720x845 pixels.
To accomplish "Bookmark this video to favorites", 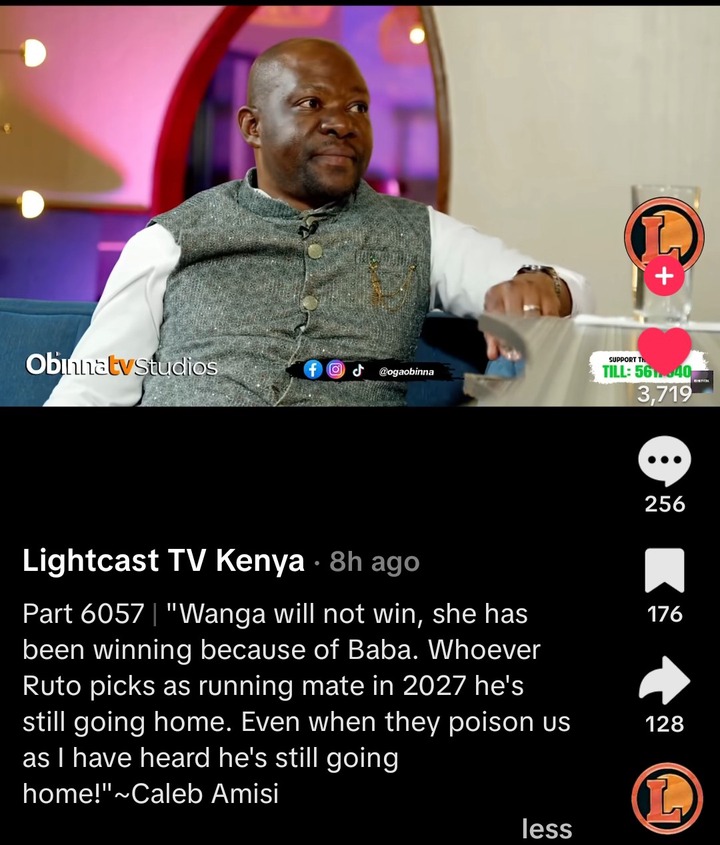I will point(664,570).
